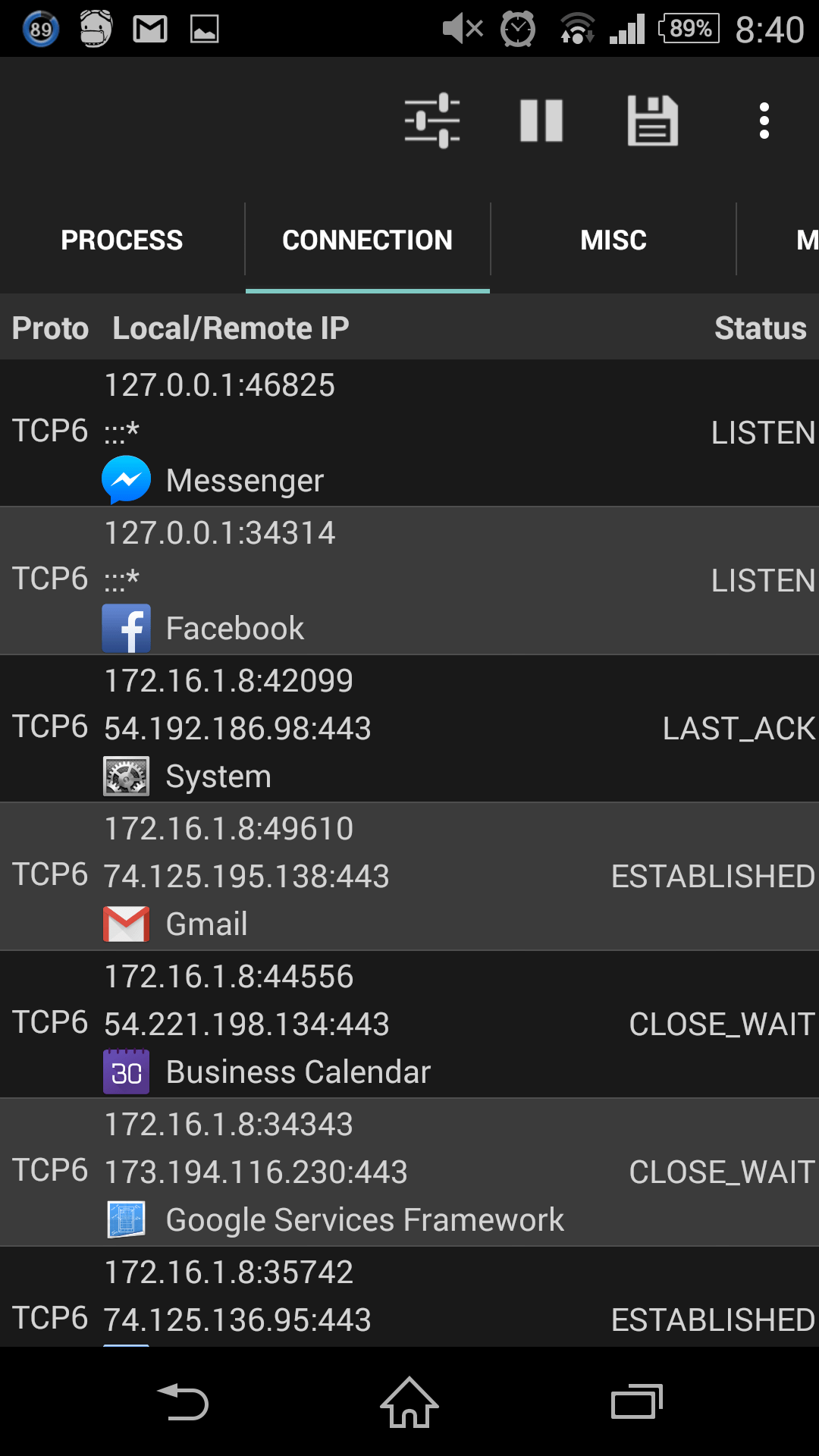Viewport: 819px width, 1456px height.
Task: Select the CONNECTION tab
Action: [x=368, y=240]
